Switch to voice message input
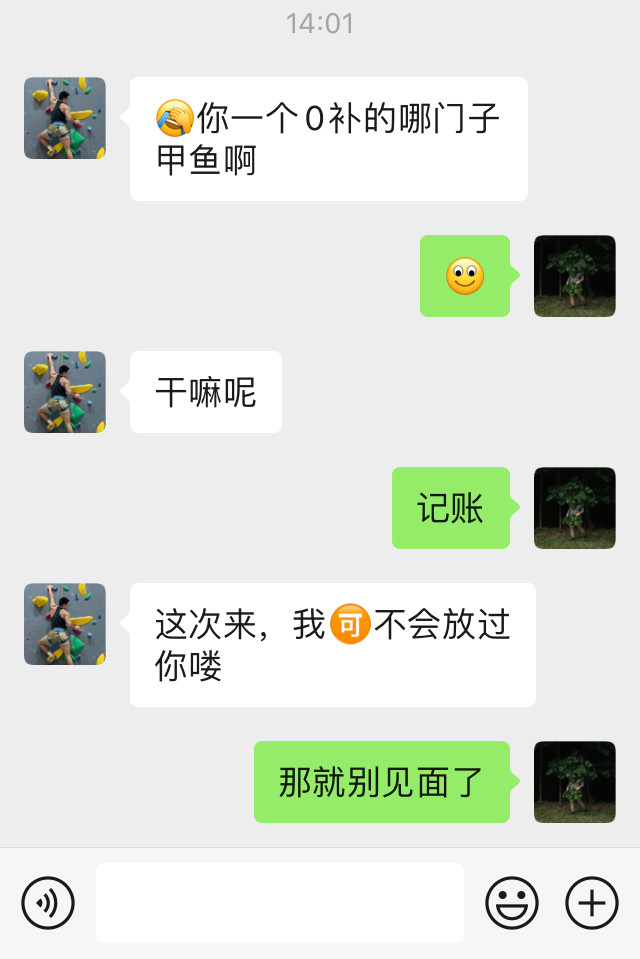The image size is (640, 959). pos(48,903)
